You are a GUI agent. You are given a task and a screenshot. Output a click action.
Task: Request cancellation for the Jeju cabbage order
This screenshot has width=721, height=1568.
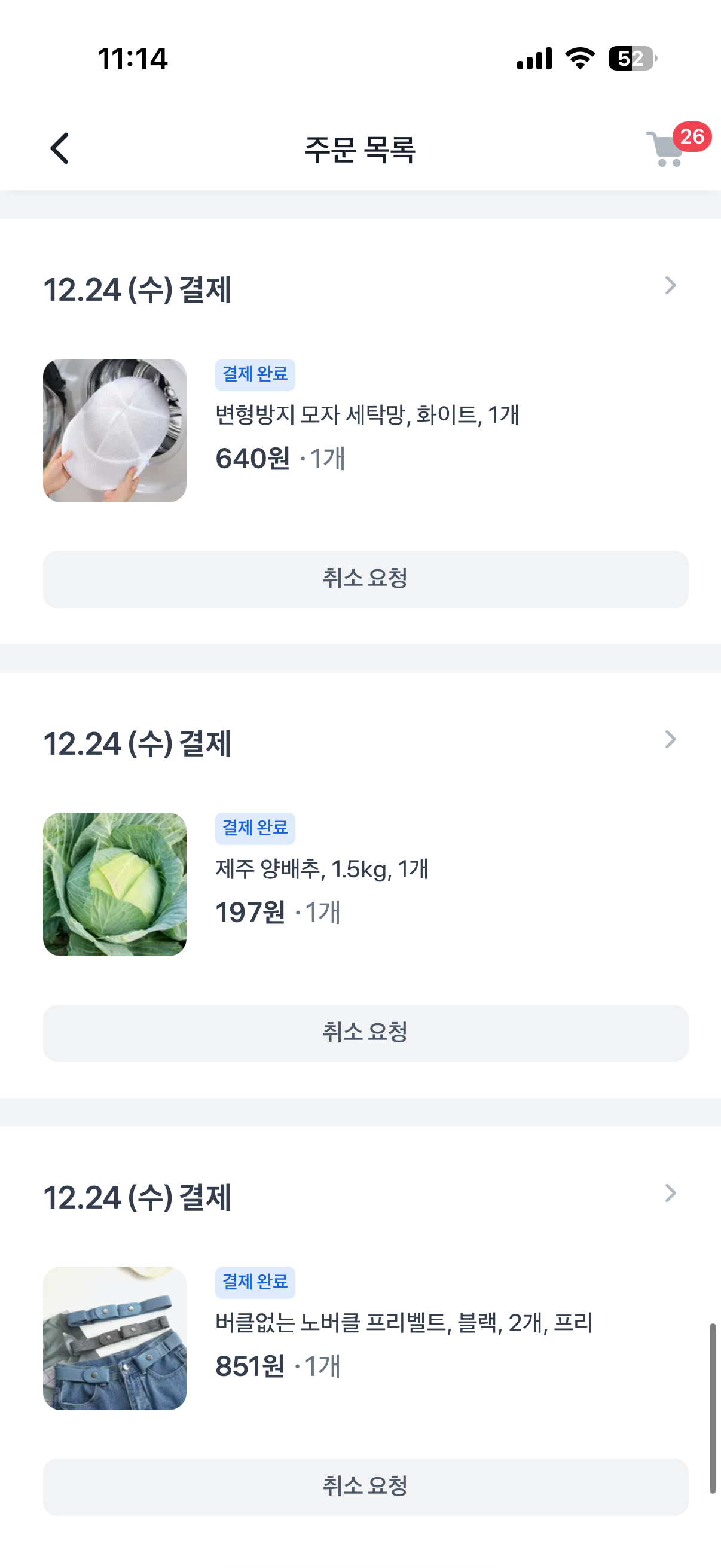tap(365, 1033)
